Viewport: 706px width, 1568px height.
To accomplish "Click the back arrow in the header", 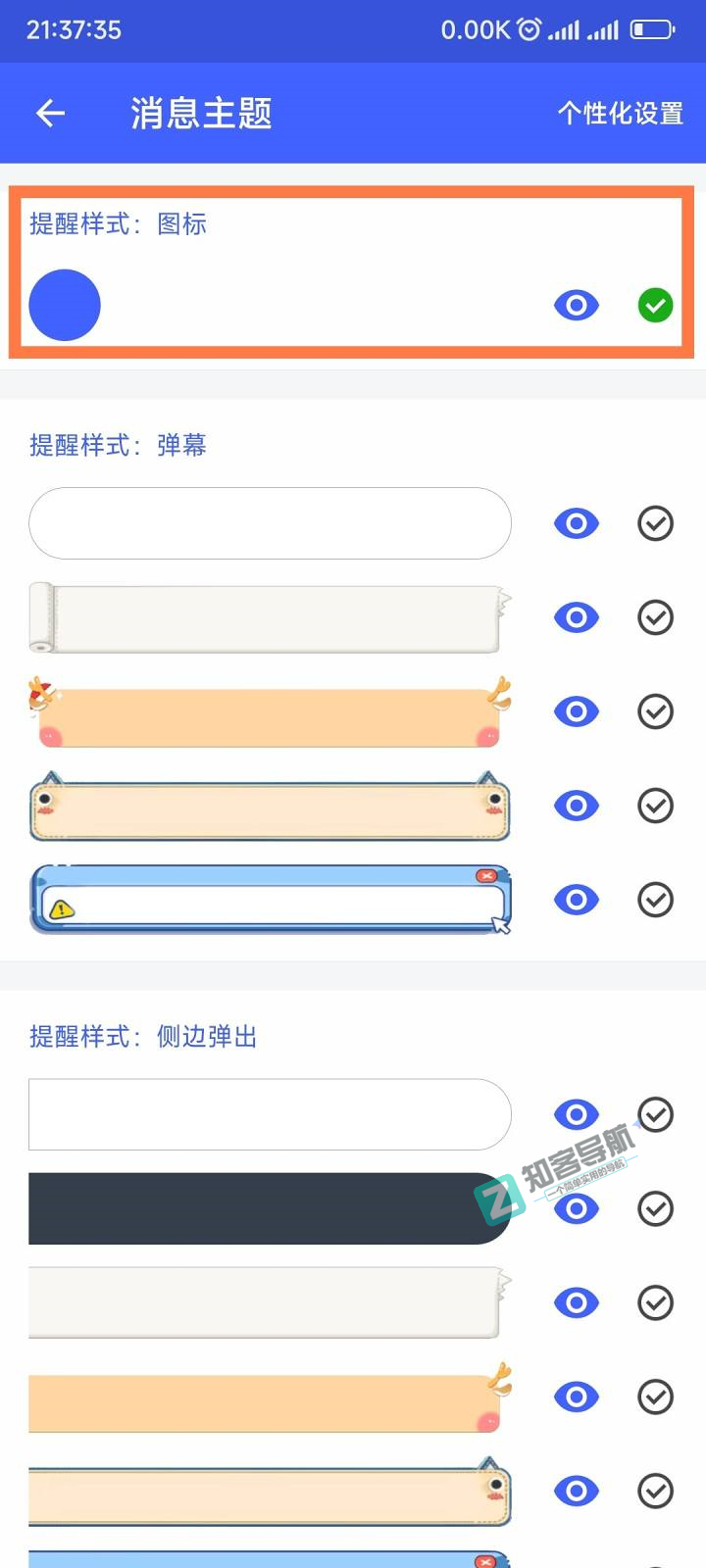I will pyautogui.click(x=49, y=113).
